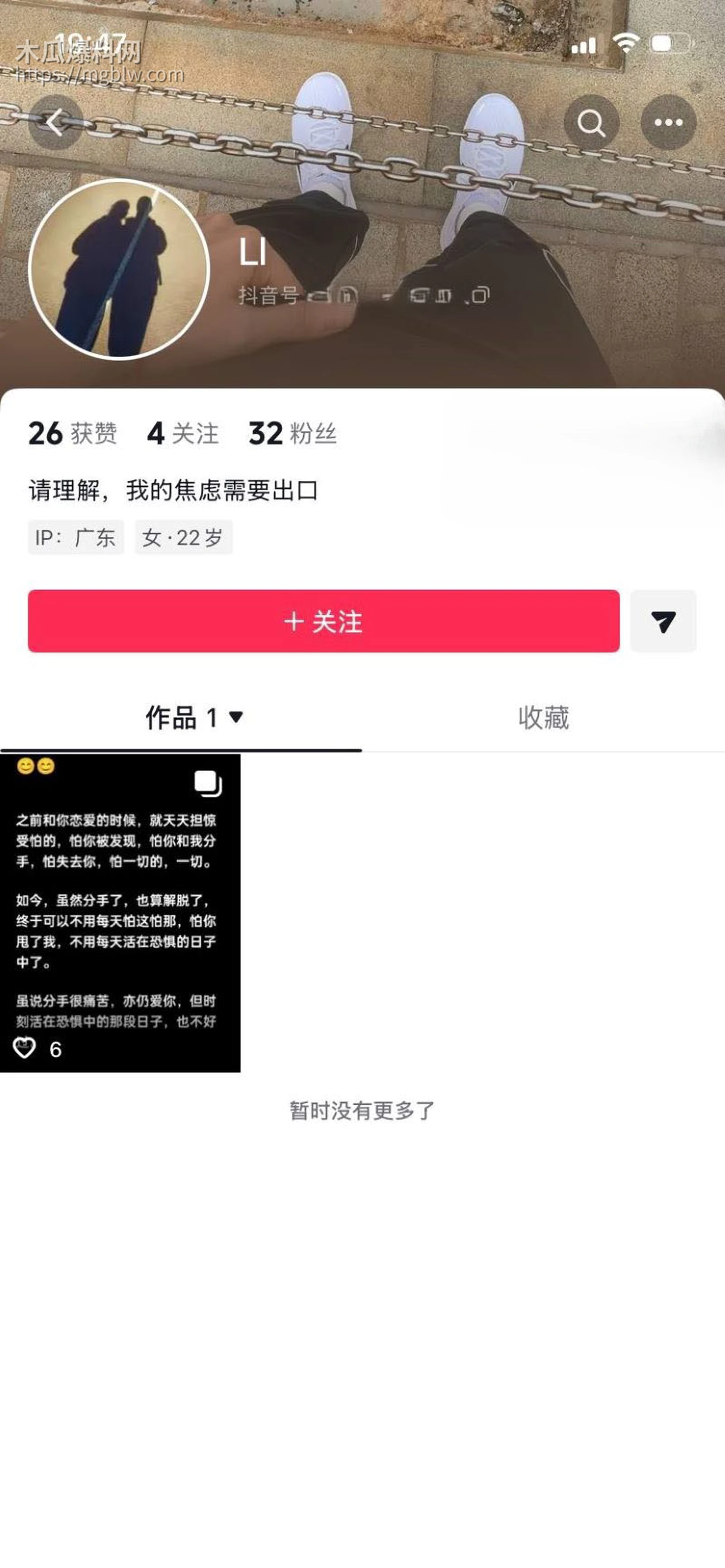The image size is (725, 1568).
Task: Click the IP：广东 location tag
Action: [76, 538]
